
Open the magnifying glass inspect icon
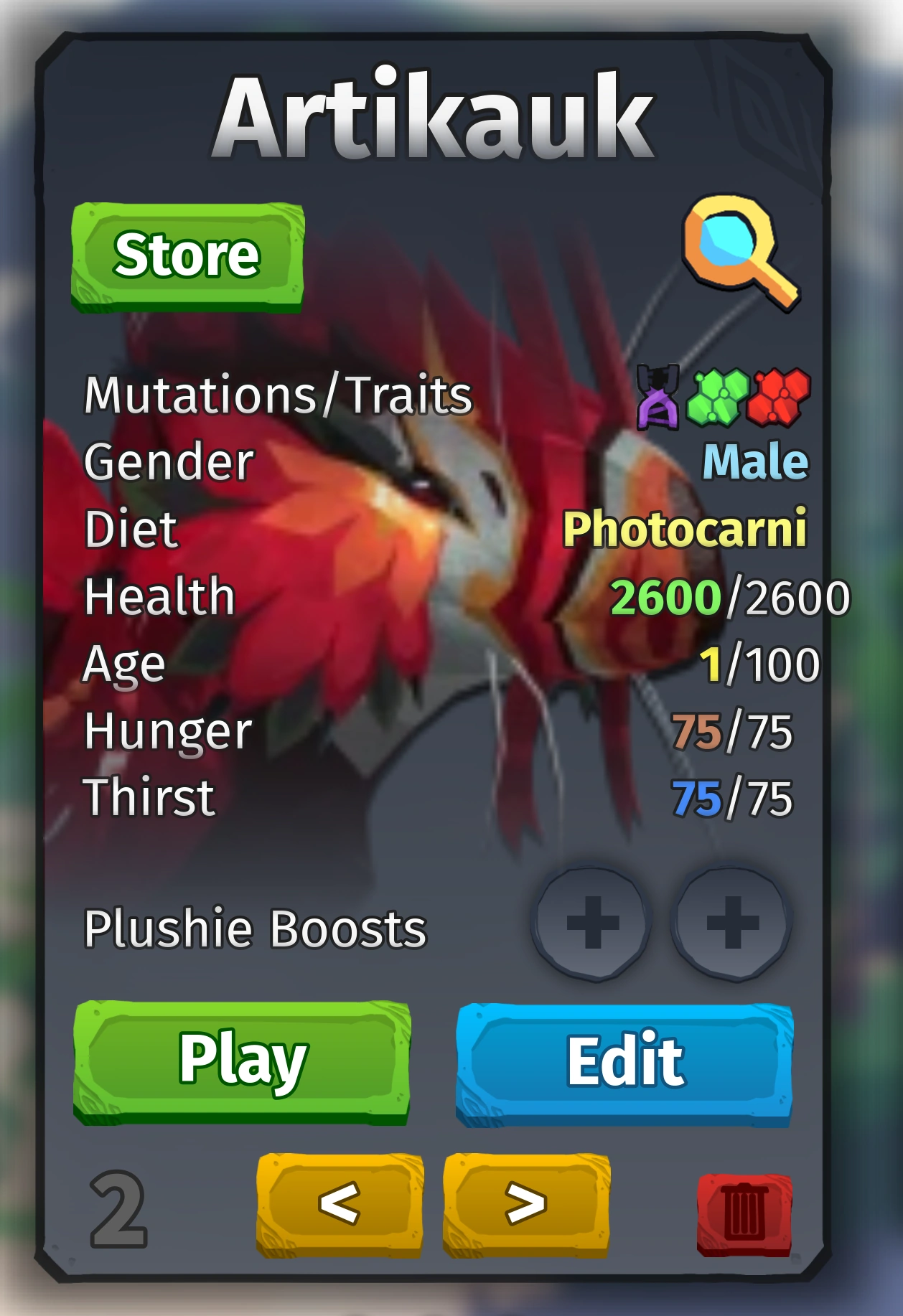pos(739,251)
